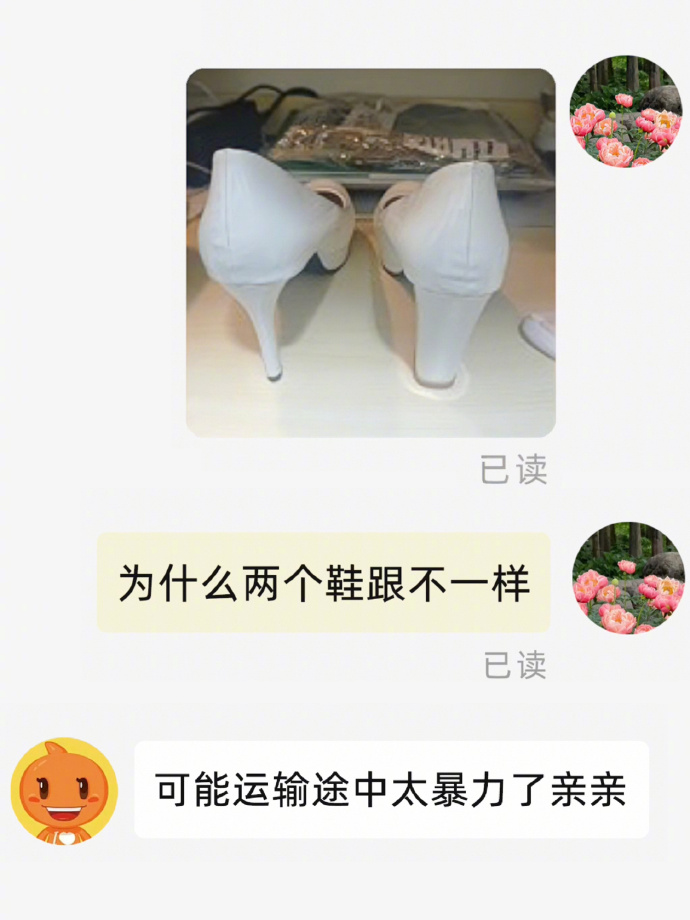Open the high heels photo message
690x920 pixels.
click(370, 252)
